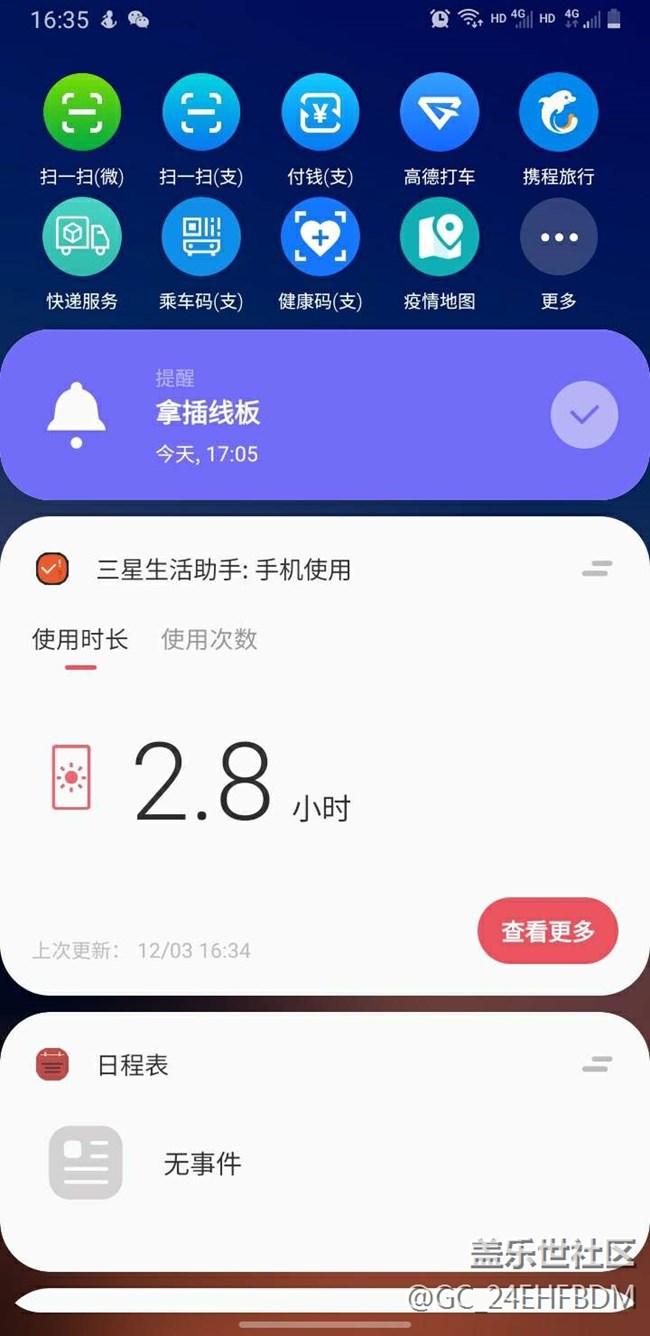
Task: Tap the 查看更多 button
Action: (x=547, y=931)
